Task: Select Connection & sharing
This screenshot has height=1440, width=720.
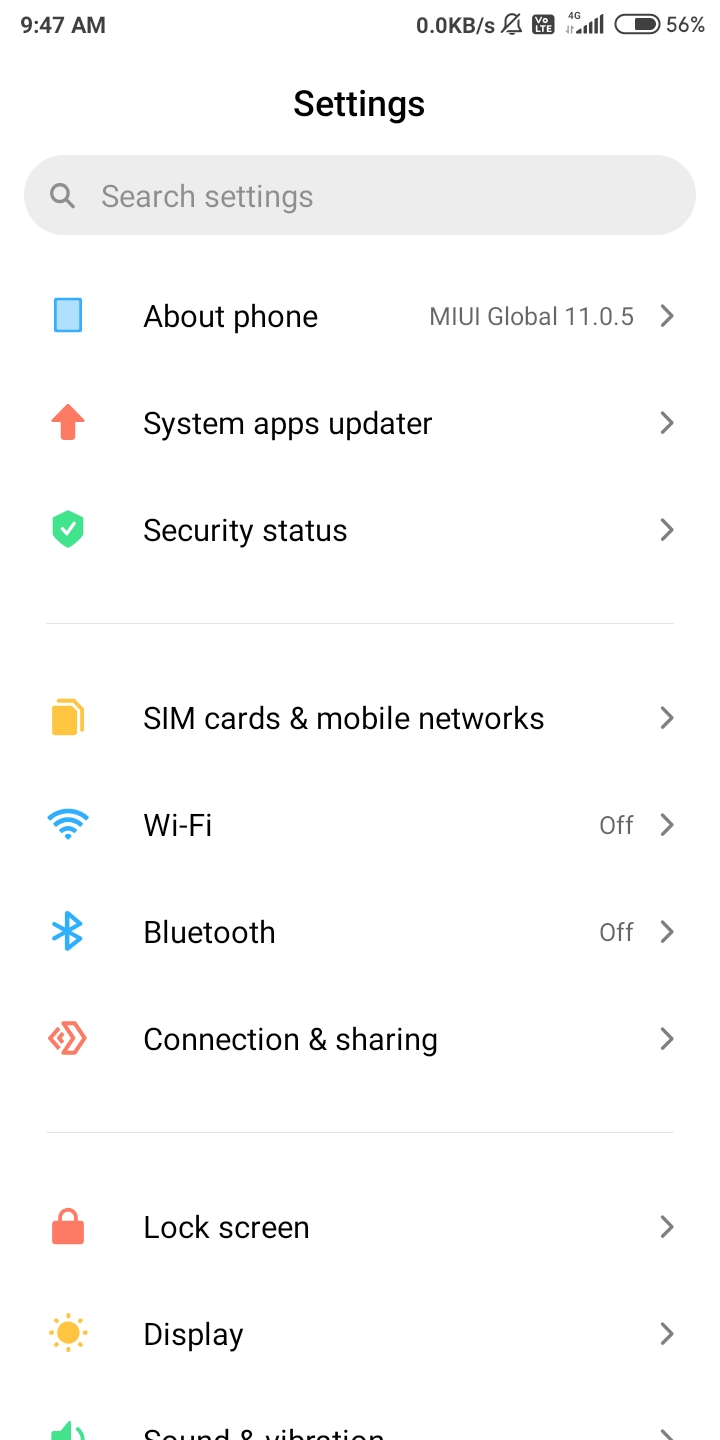Action: pyautogui.click(x=360, y=1040)
